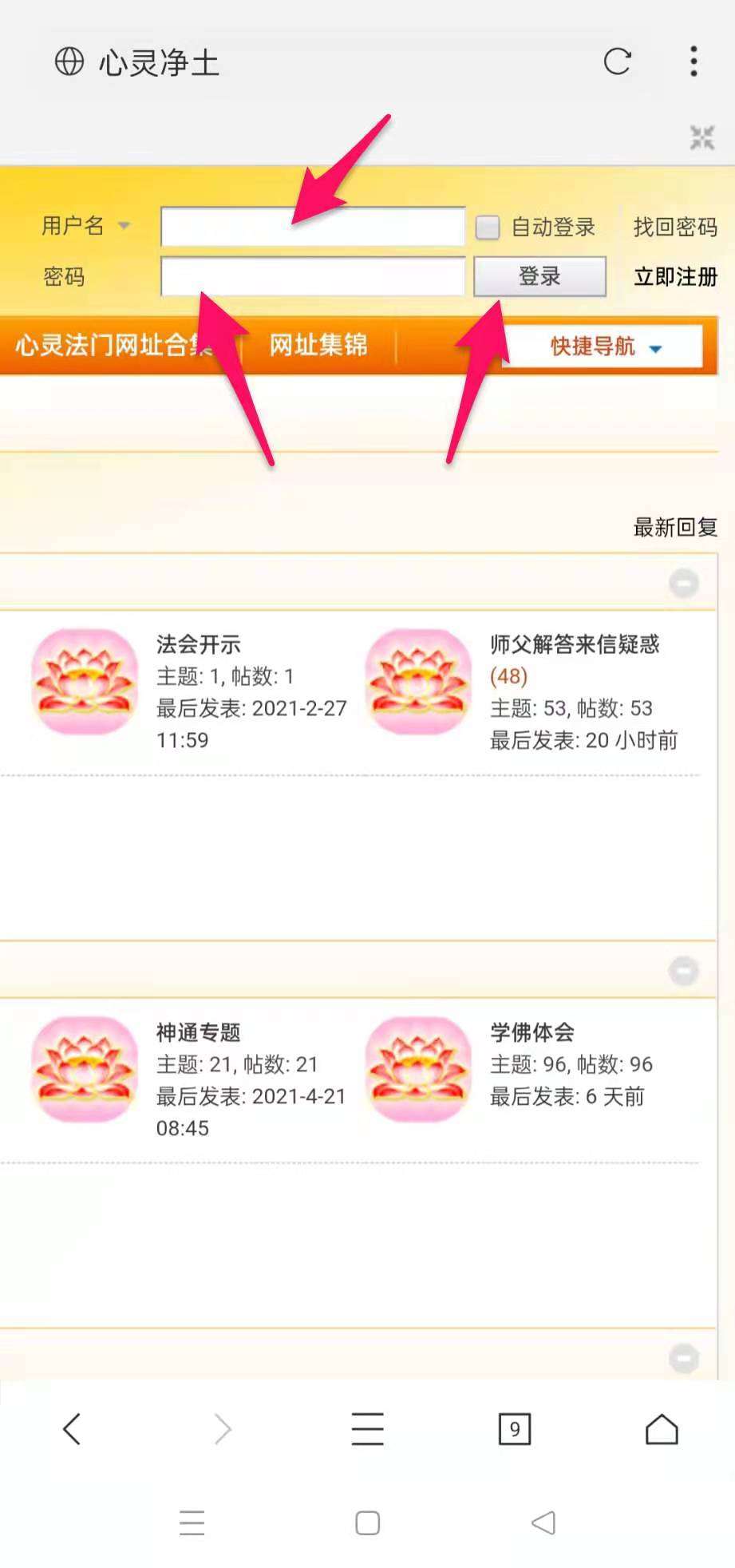Viewport: 735px width, 1568px height.
Task: Open the browser tabs switcher showing 9
Action: pyautogui.click(x=514, y=1429)
